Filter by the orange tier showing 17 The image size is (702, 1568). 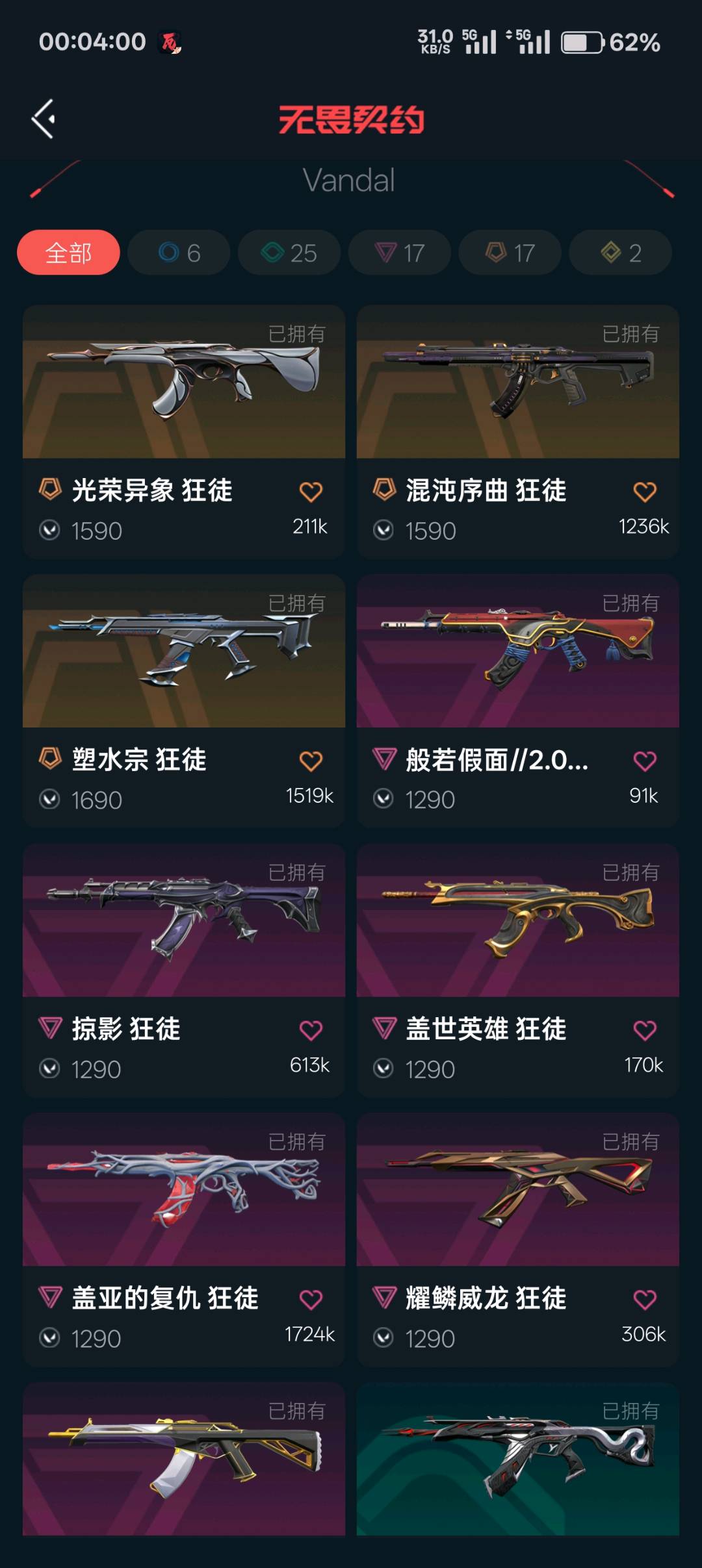[510, 253]
